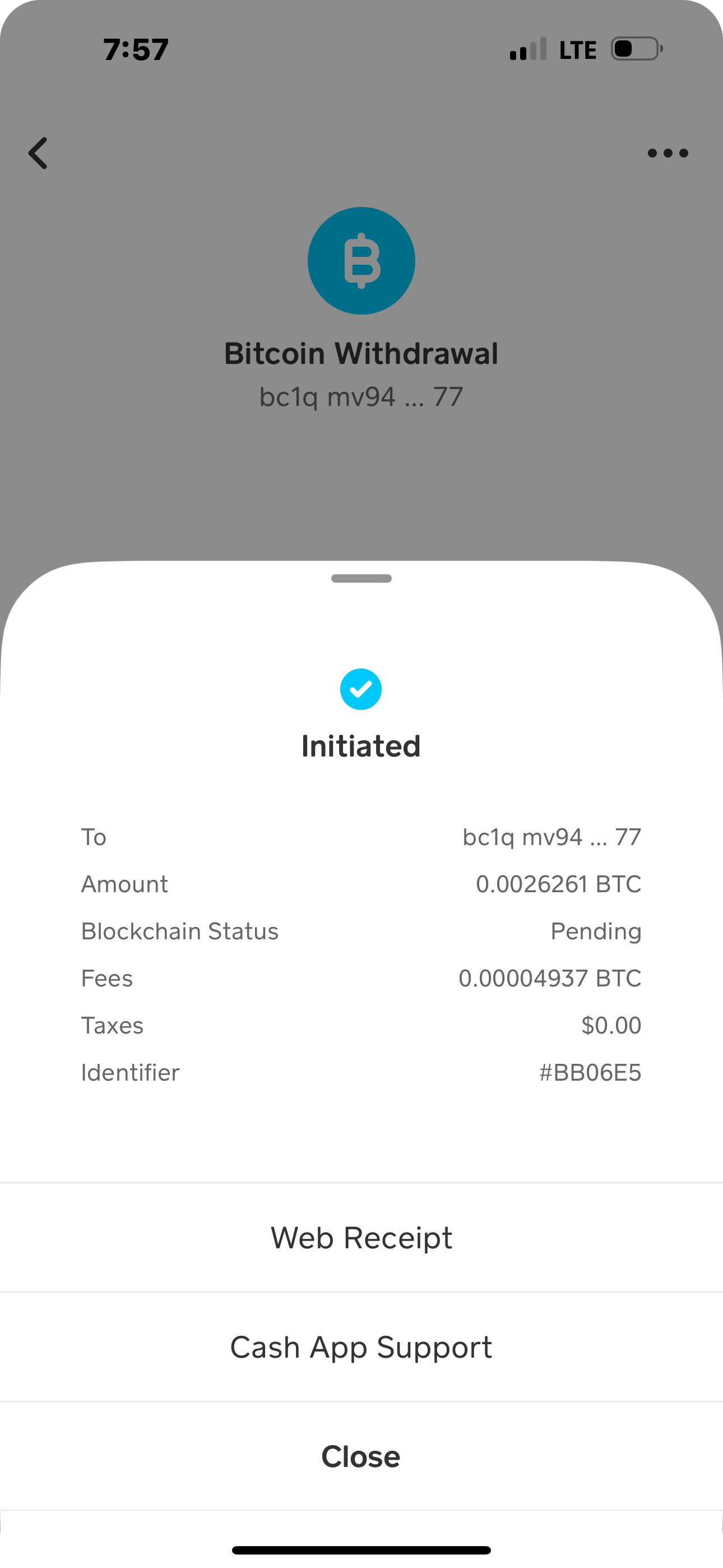Go back using the top-left arrow
The width and height of the screenshot is (723, 1568).
(38, 153)
